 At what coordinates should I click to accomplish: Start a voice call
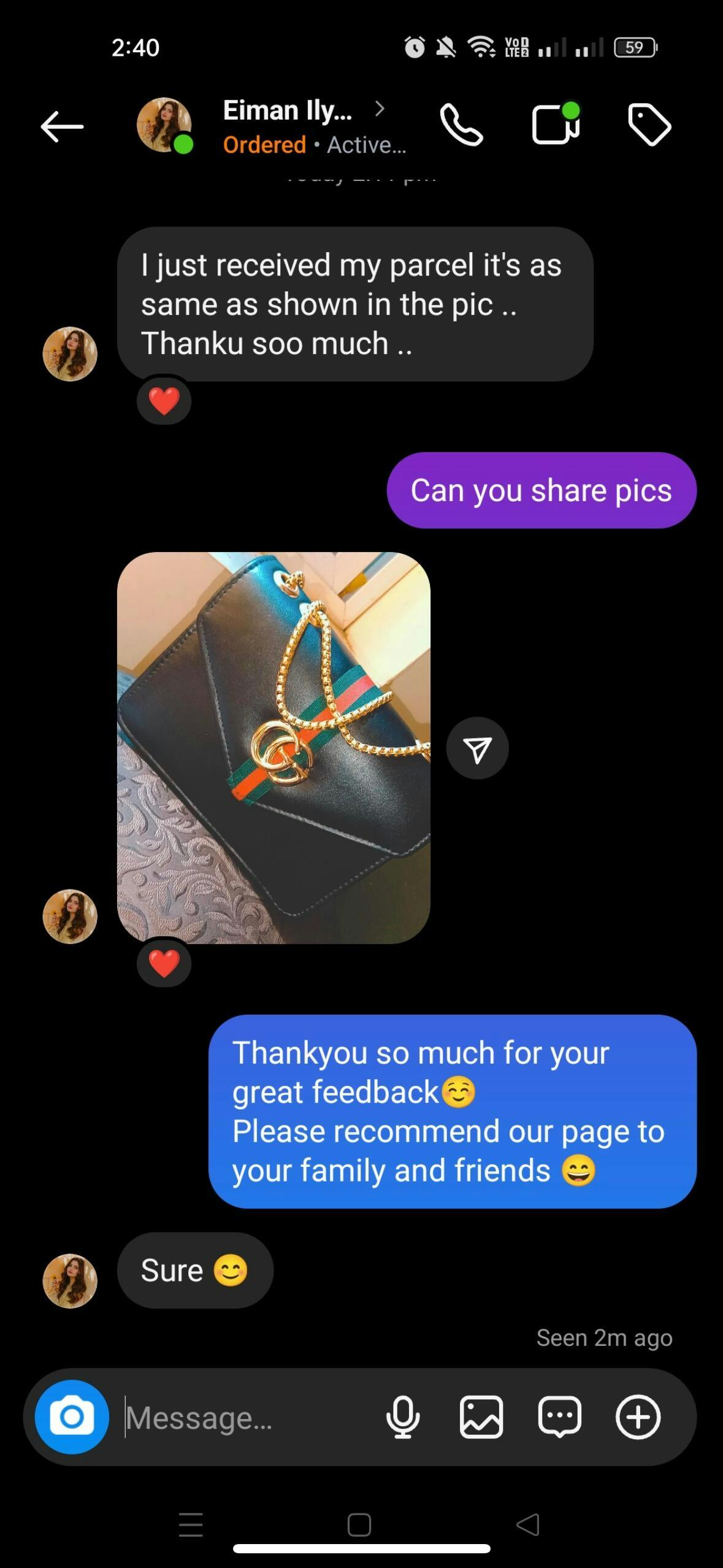coord(462,125)
